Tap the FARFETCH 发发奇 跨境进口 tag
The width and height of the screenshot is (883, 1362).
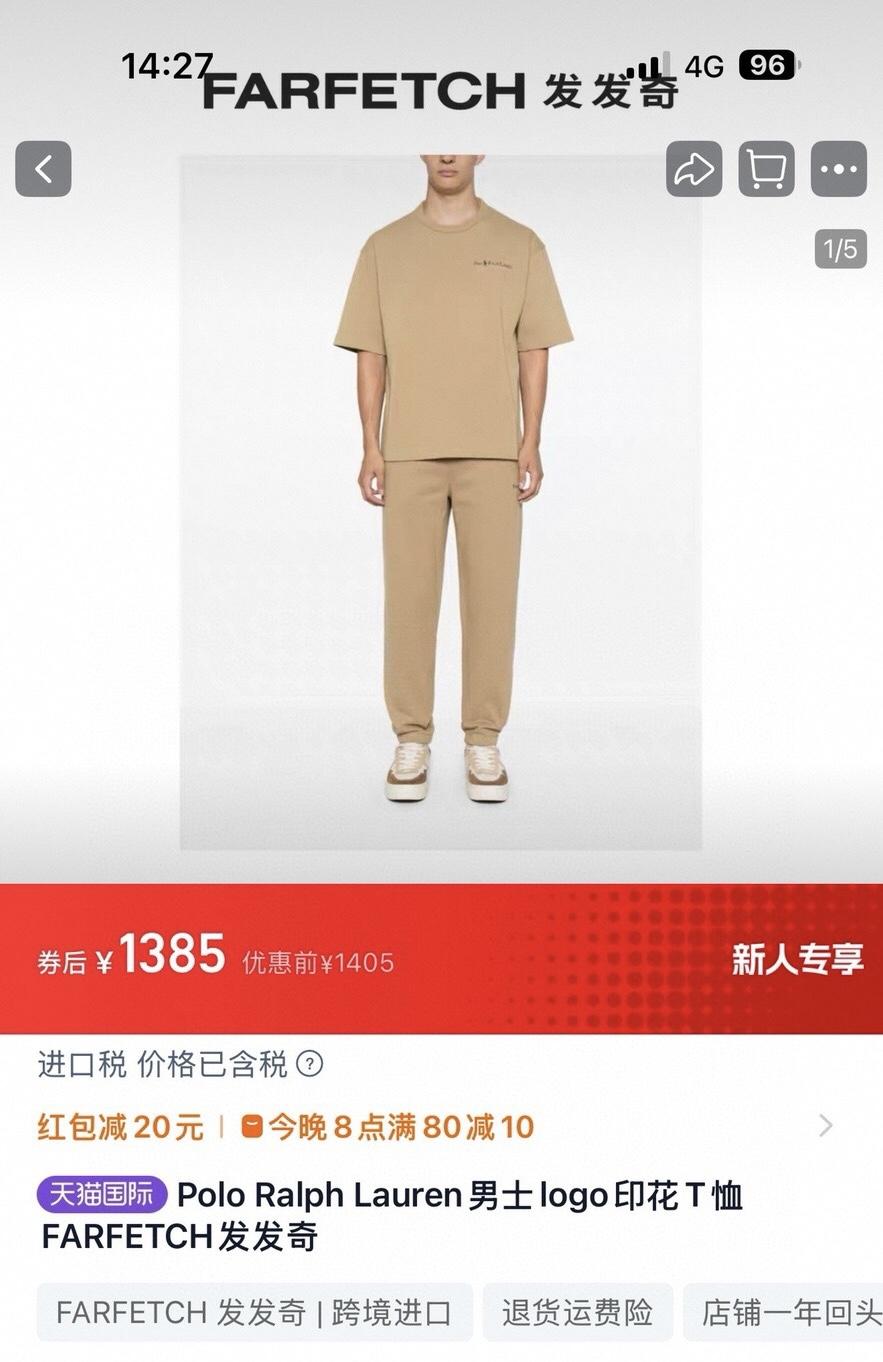pyautogui.click(x=254, y=1312)
